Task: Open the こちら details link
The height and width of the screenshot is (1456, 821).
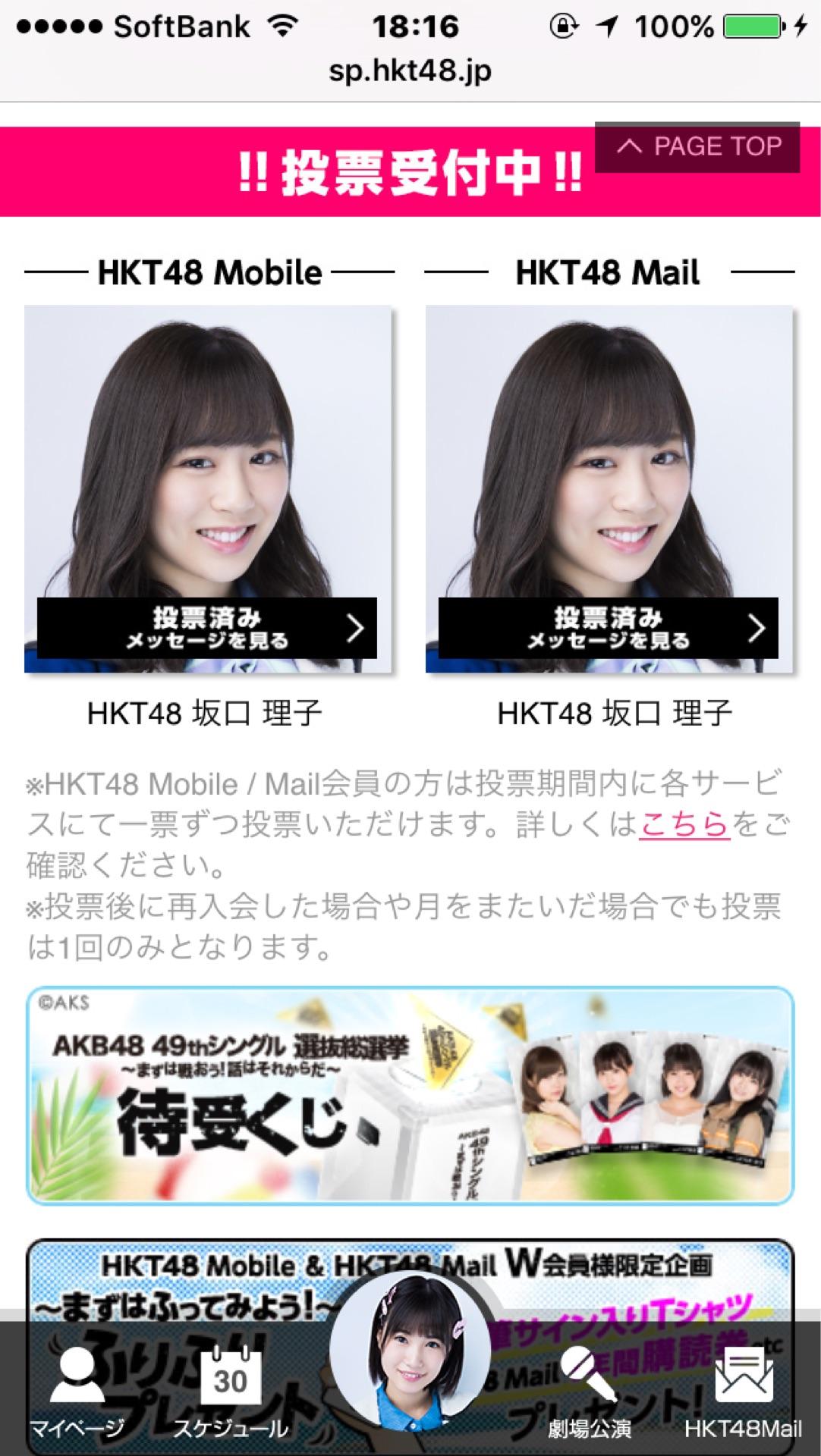Action: pos(684,824)
